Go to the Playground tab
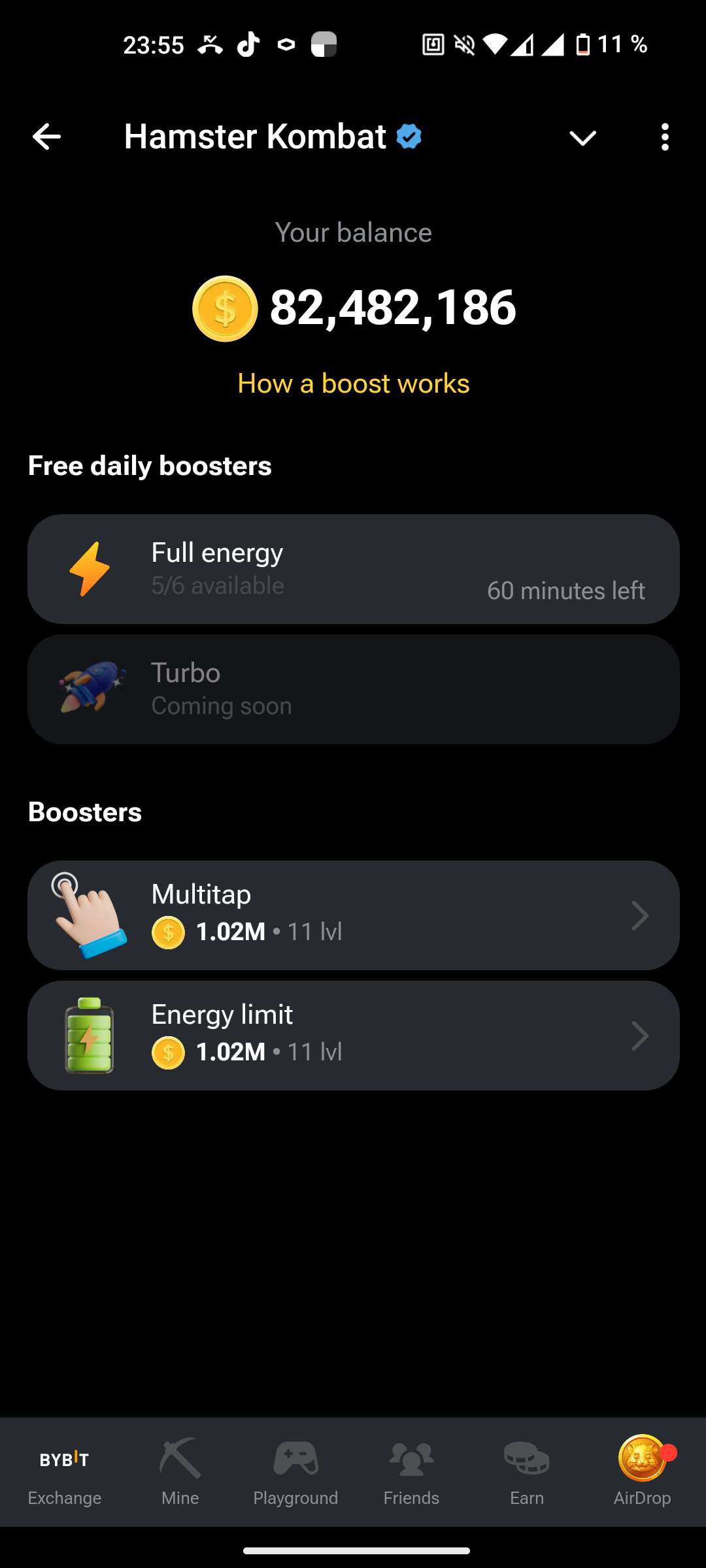 [x=295, y=1471]
